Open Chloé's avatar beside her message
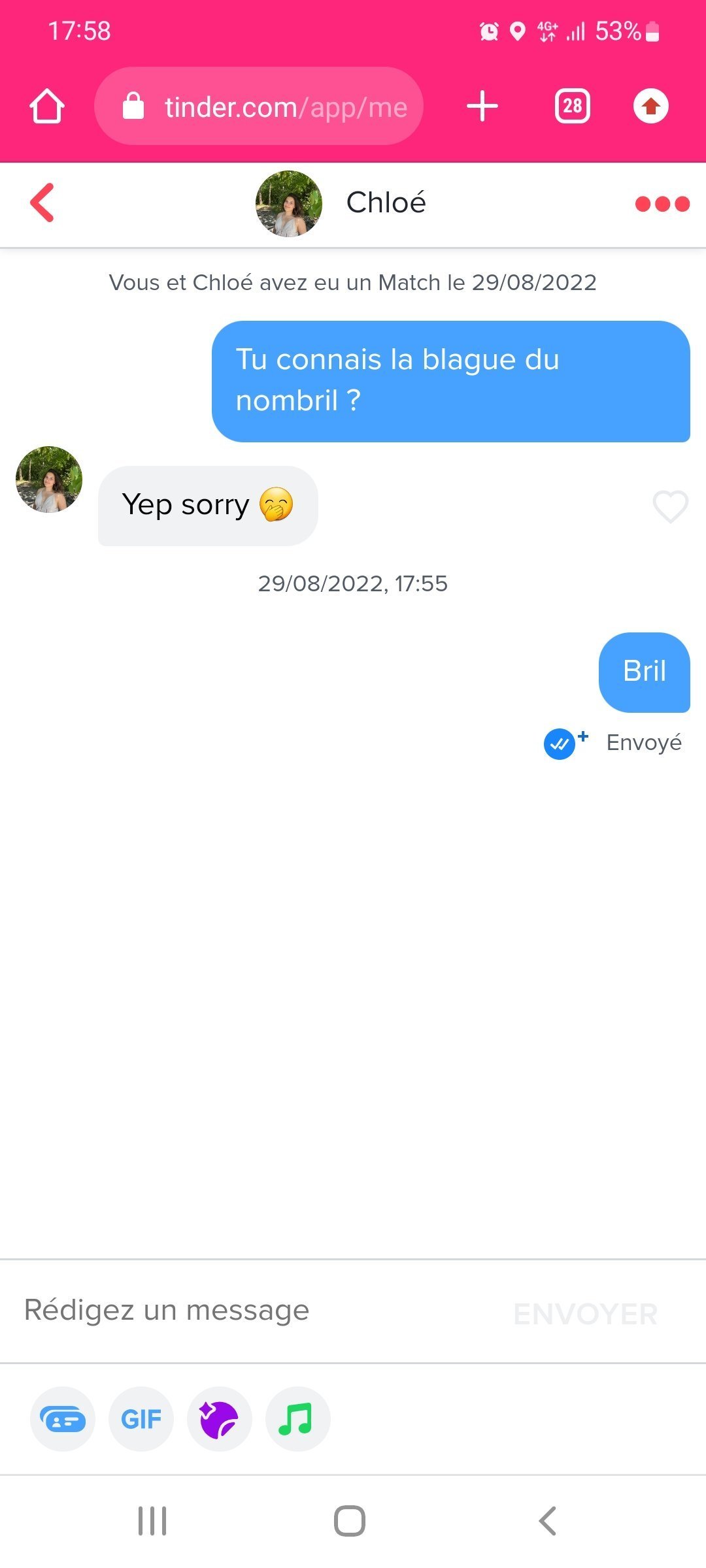 pyautogui.click(x=49, y=480)
